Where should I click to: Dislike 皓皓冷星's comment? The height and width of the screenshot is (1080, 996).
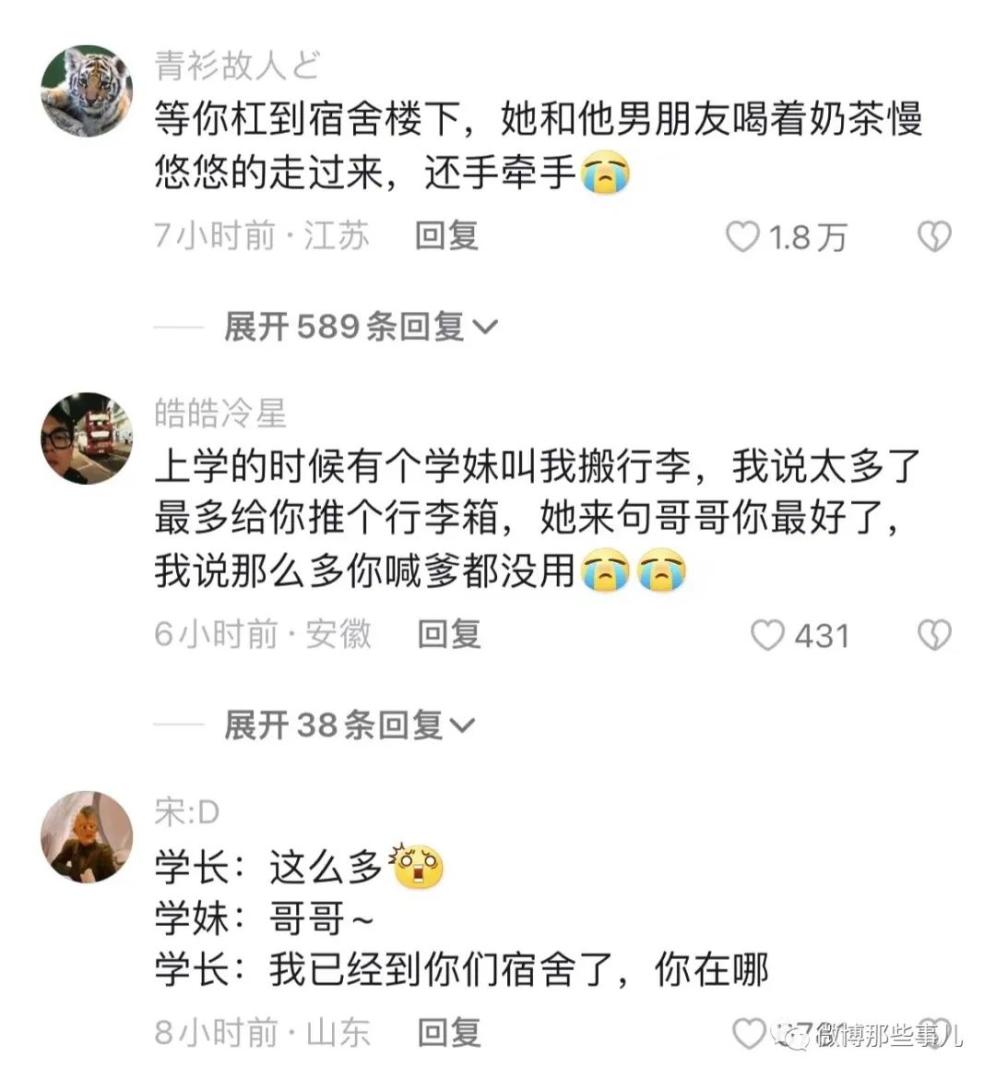934,635
